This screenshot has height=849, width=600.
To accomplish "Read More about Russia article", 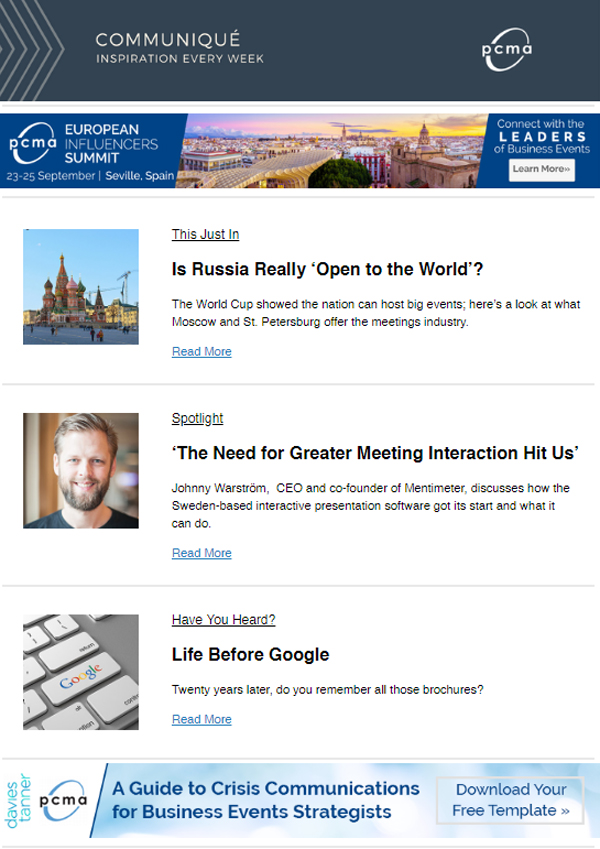I will [201, 352].
